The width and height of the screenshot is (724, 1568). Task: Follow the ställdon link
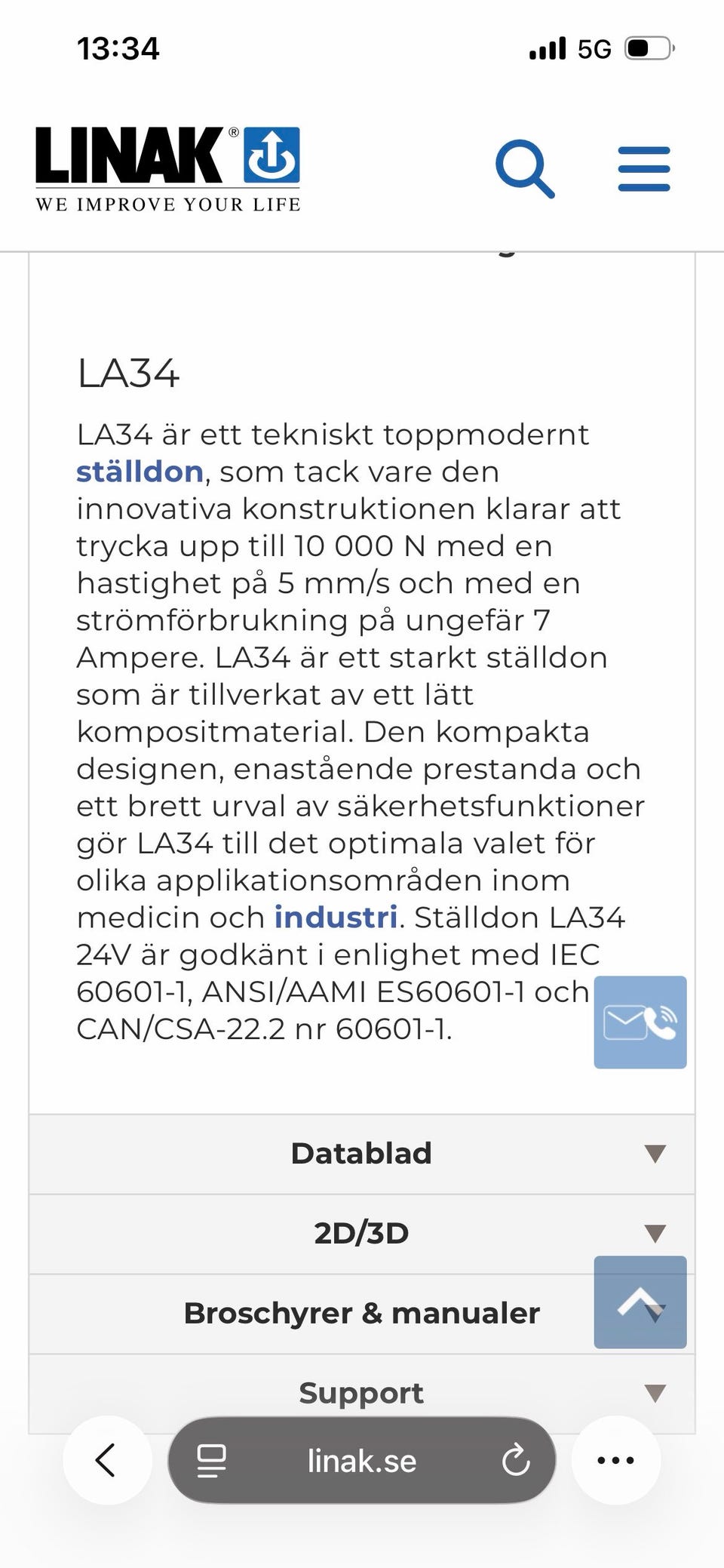(x=140, y=472)
